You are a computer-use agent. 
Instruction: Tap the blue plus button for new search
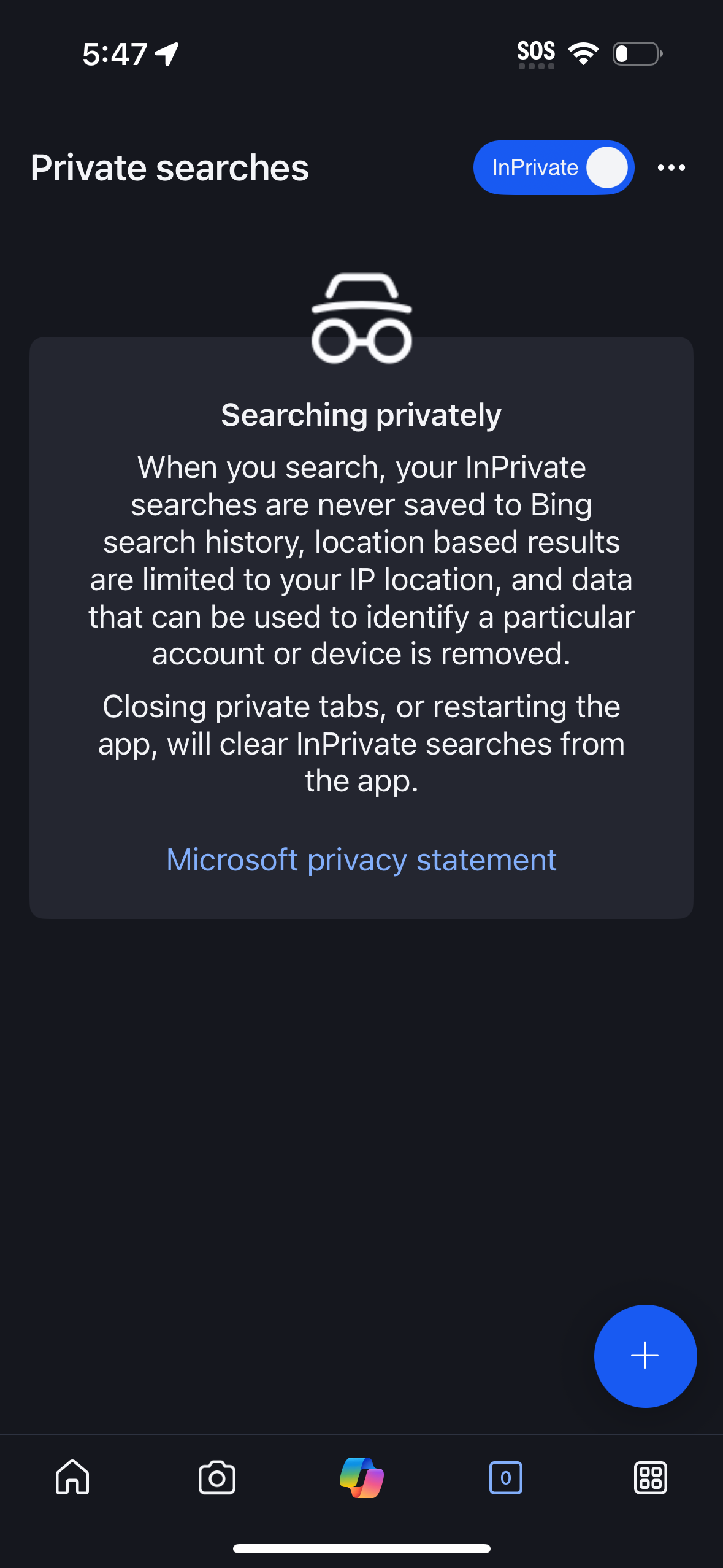pos(645,1356)
